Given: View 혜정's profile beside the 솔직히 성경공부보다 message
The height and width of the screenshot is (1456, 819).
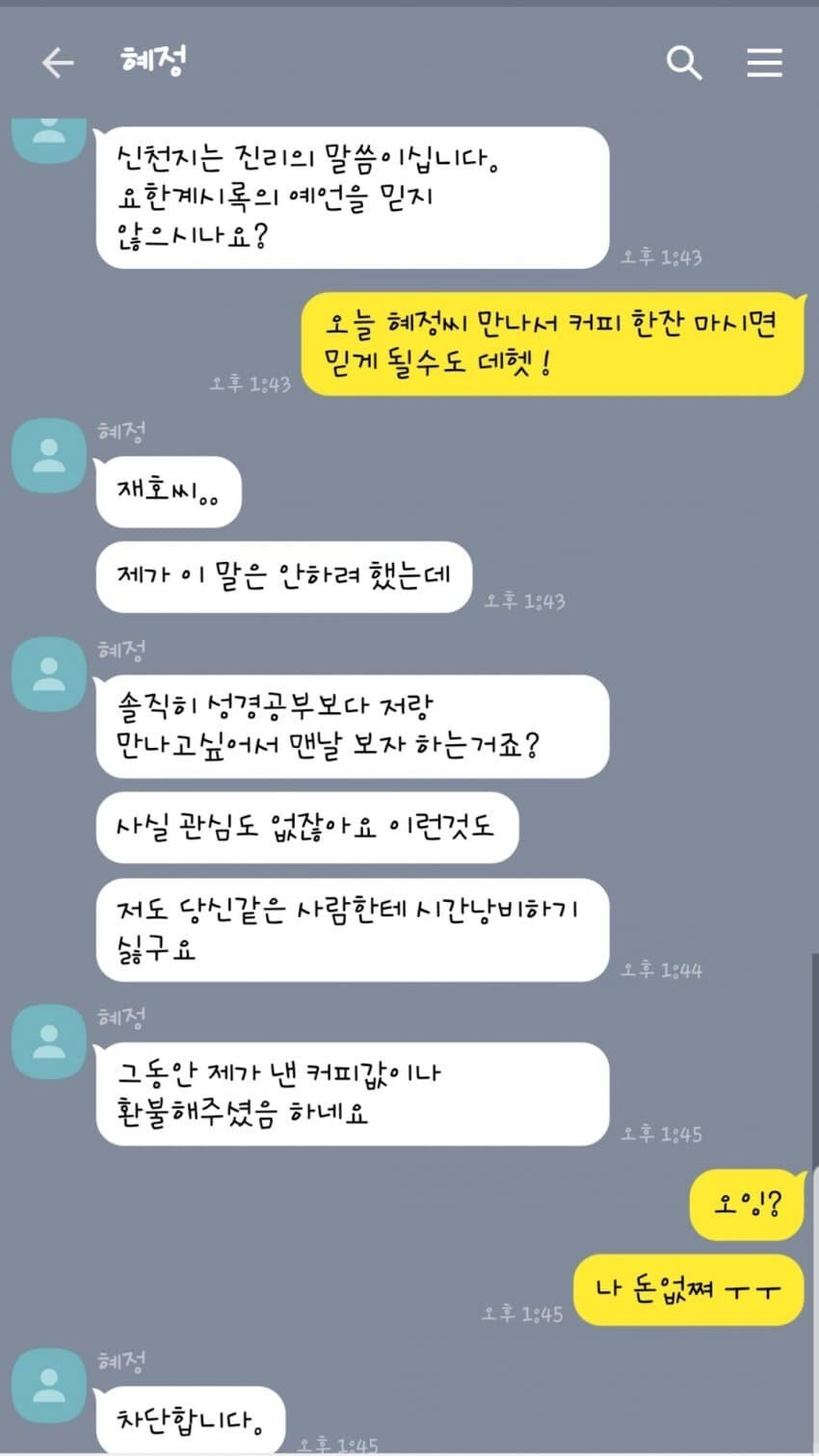Looking at the screenshot, I should (x=48, y=674).
